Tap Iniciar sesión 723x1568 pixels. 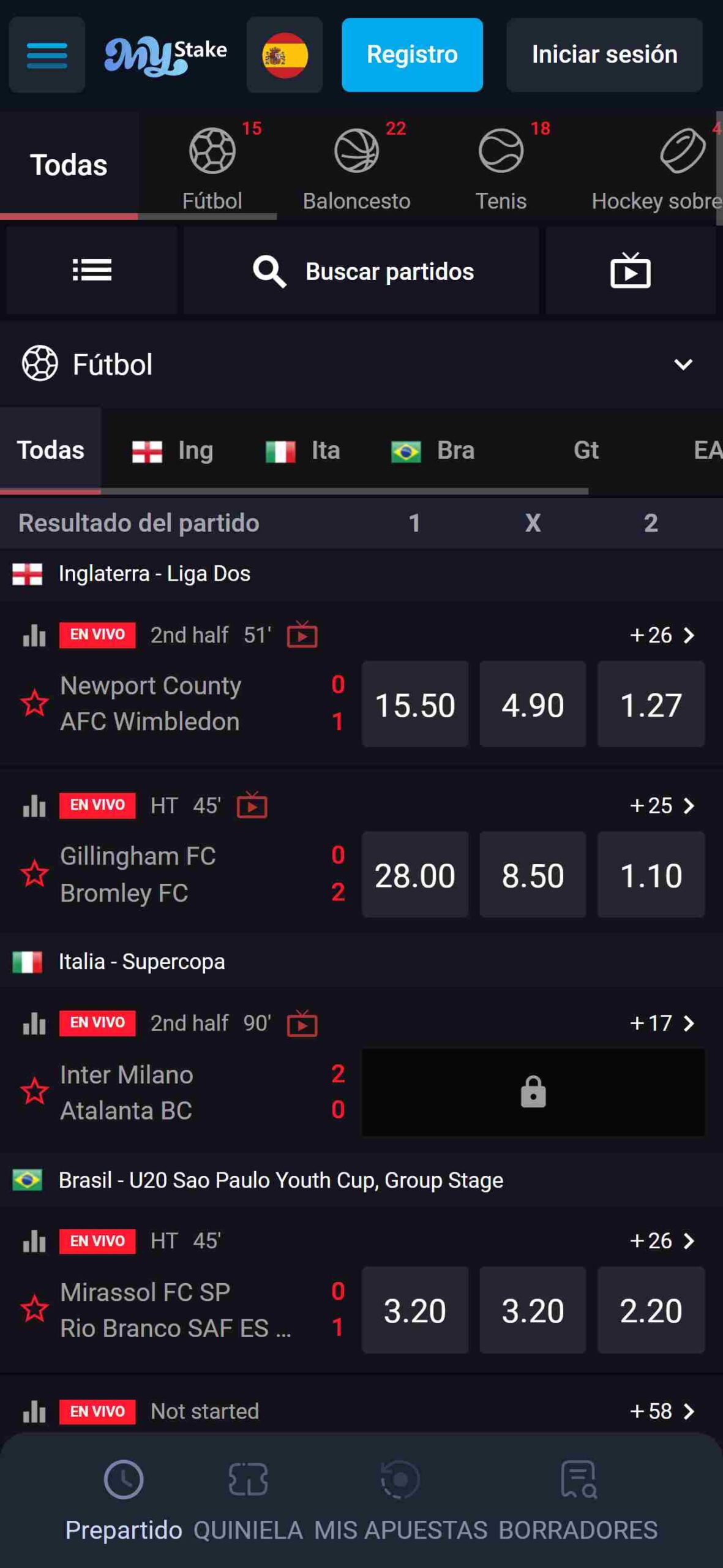[604, 55]
